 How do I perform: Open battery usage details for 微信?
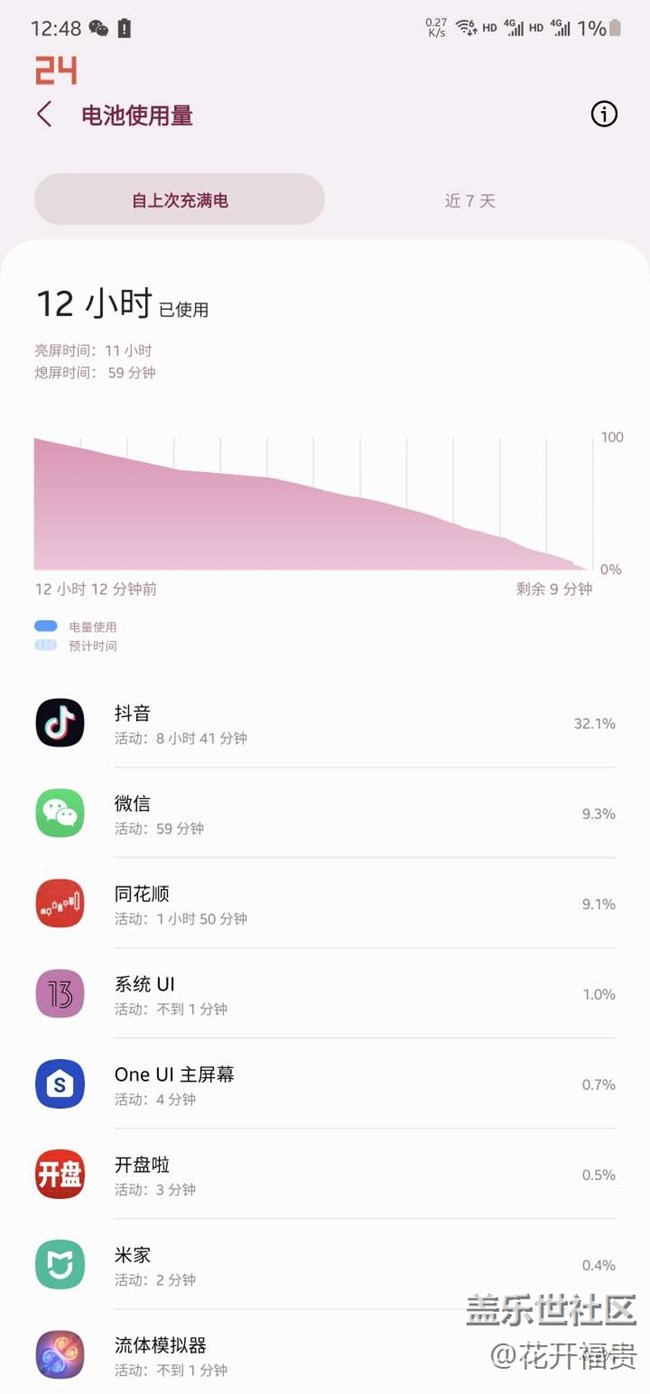coord(325,813)
